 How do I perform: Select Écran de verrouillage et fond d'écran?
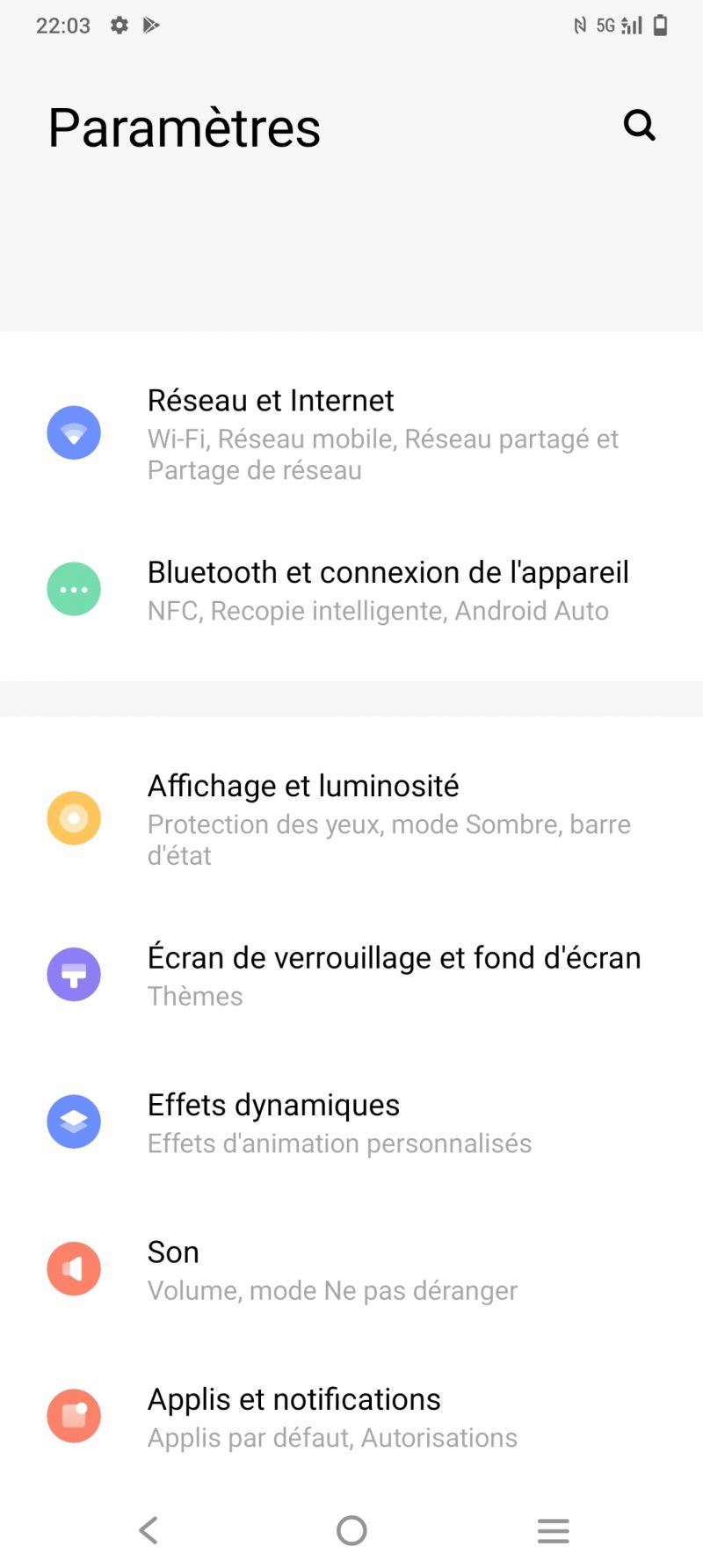pos(351,975)
